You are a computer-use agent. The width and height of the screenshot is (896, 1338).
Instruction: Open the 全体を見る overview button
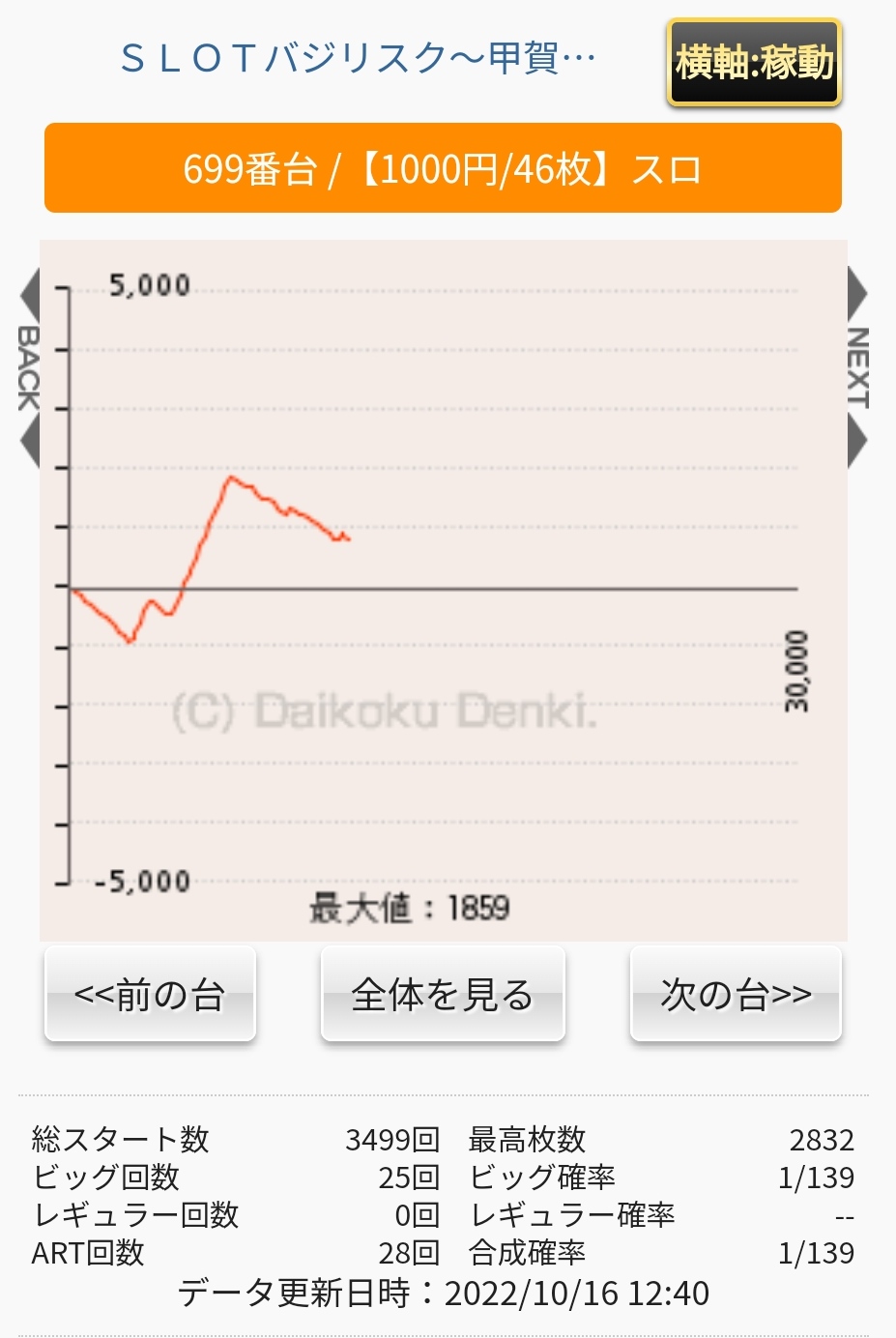(443, 994)
